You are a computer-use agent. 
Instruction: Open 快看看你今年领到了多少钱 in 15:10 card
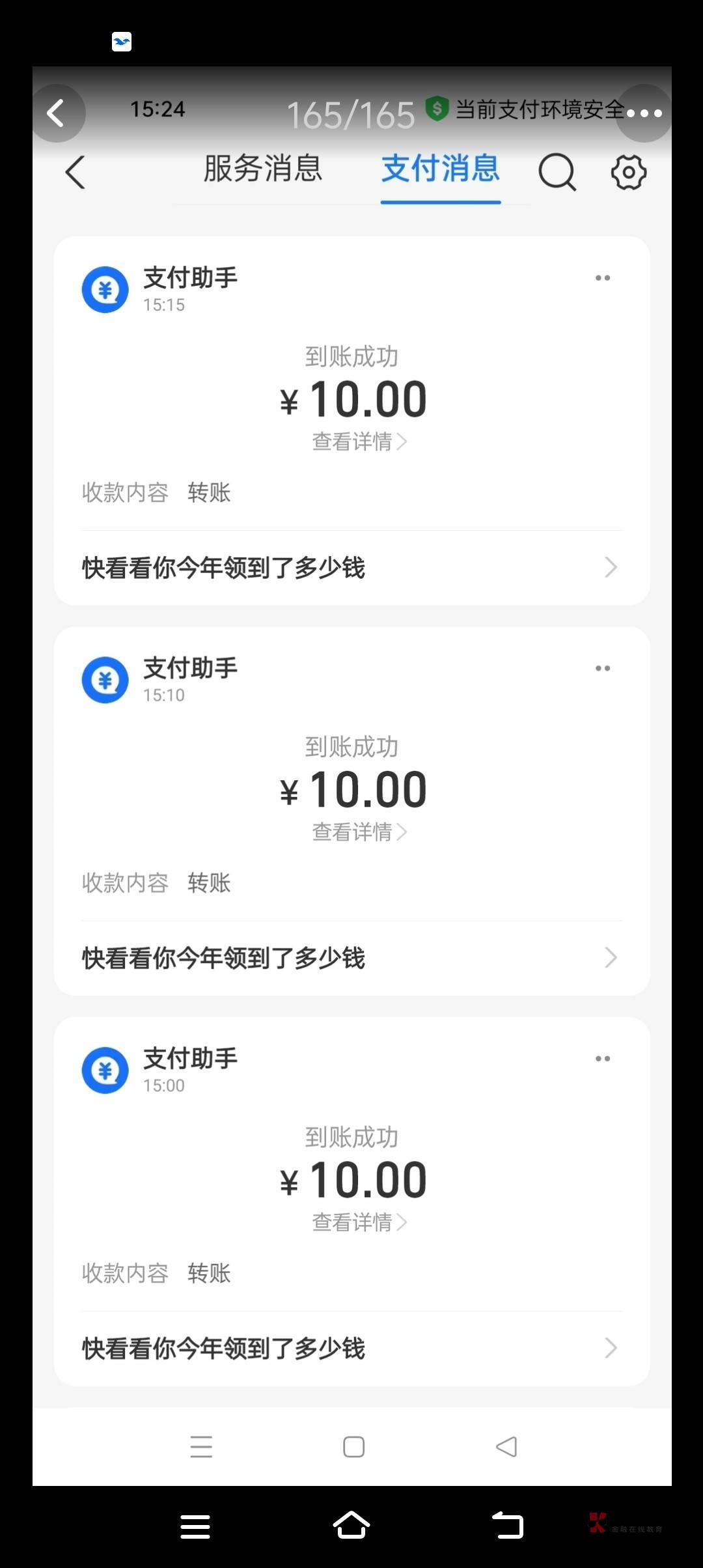(351, 957)
